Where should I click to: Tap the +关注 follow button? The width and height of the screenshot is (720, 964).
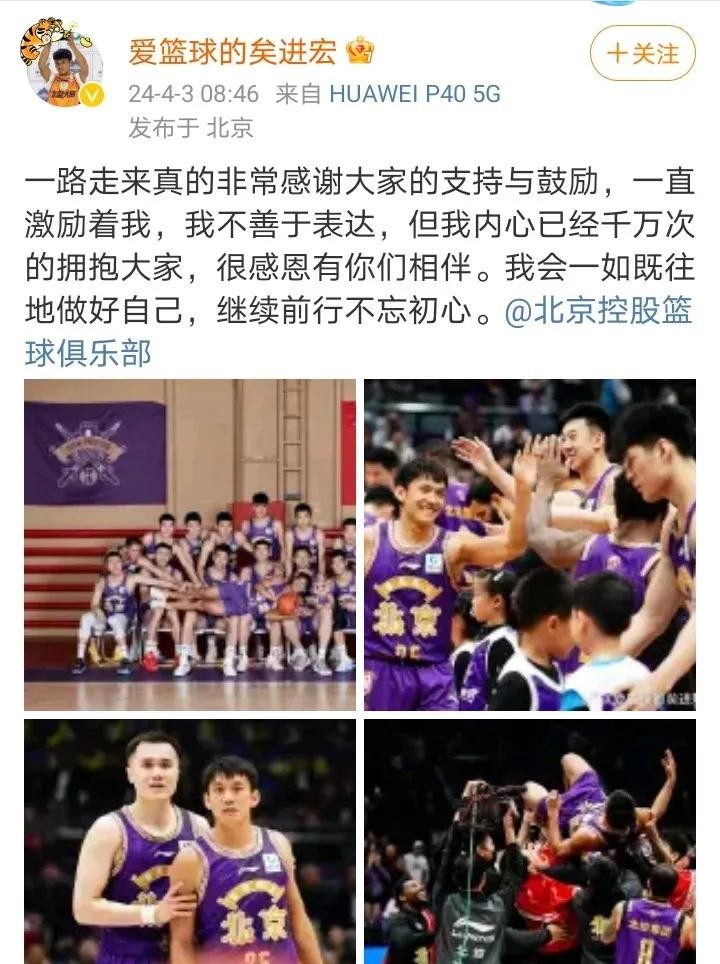(x=643, y=52)
